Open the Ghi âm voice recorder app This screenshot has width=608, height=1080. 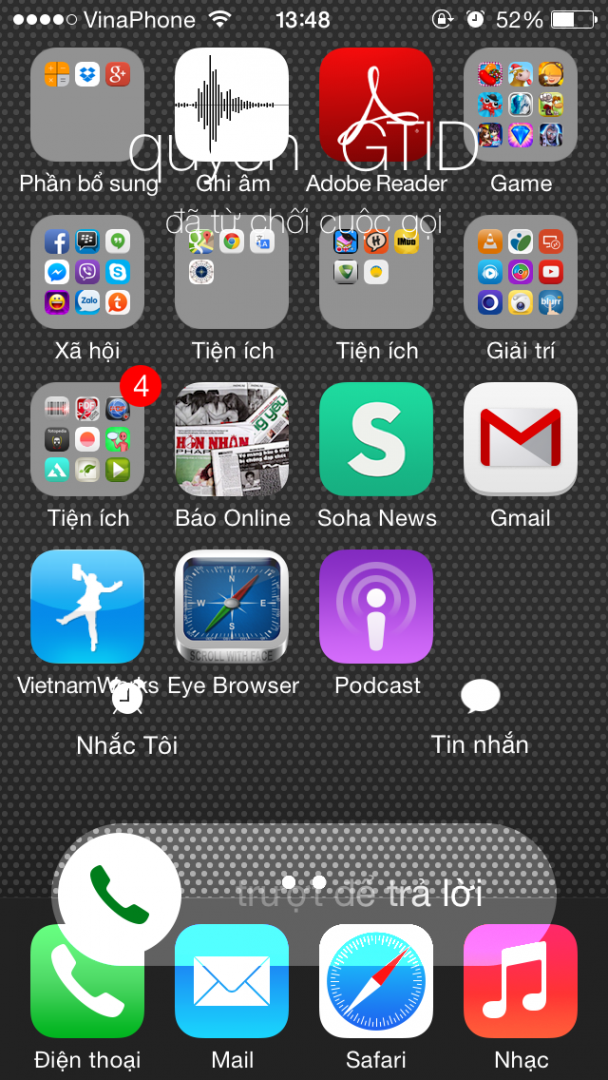click(x=232, y=105)
